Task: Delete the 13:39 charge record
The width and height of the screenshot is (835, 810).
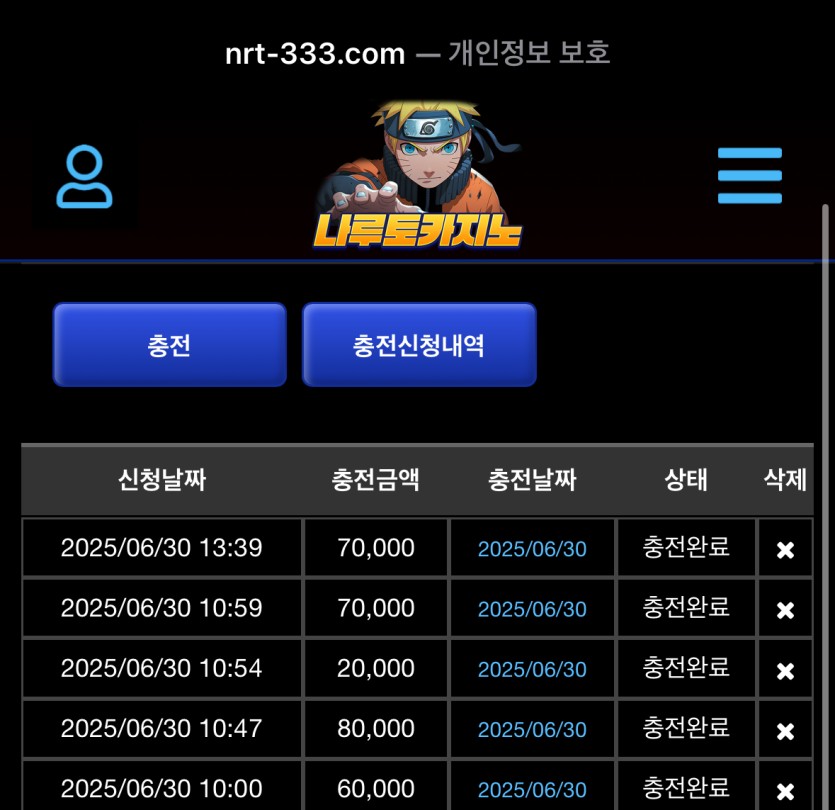Action: (x=785, y=549)
